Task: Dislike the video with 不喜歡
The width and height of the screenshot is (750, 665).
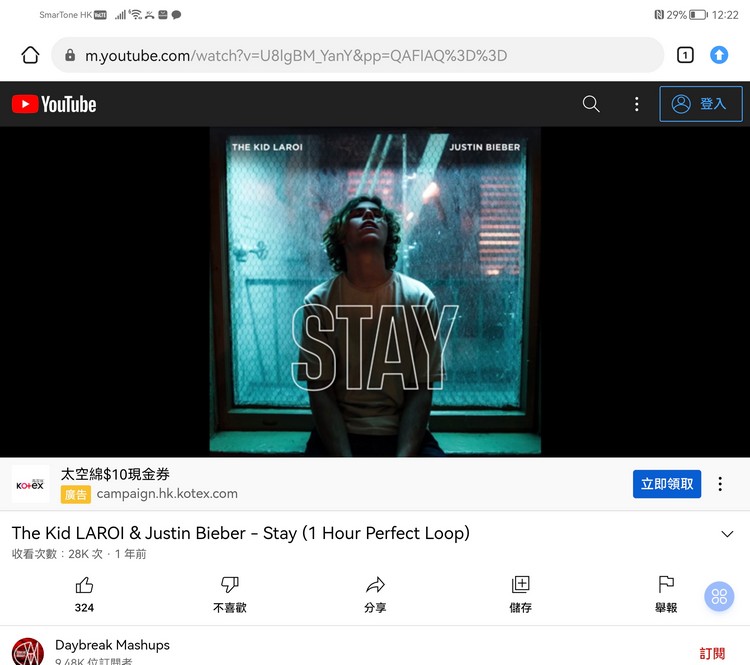Action: (x=229, y=593)
